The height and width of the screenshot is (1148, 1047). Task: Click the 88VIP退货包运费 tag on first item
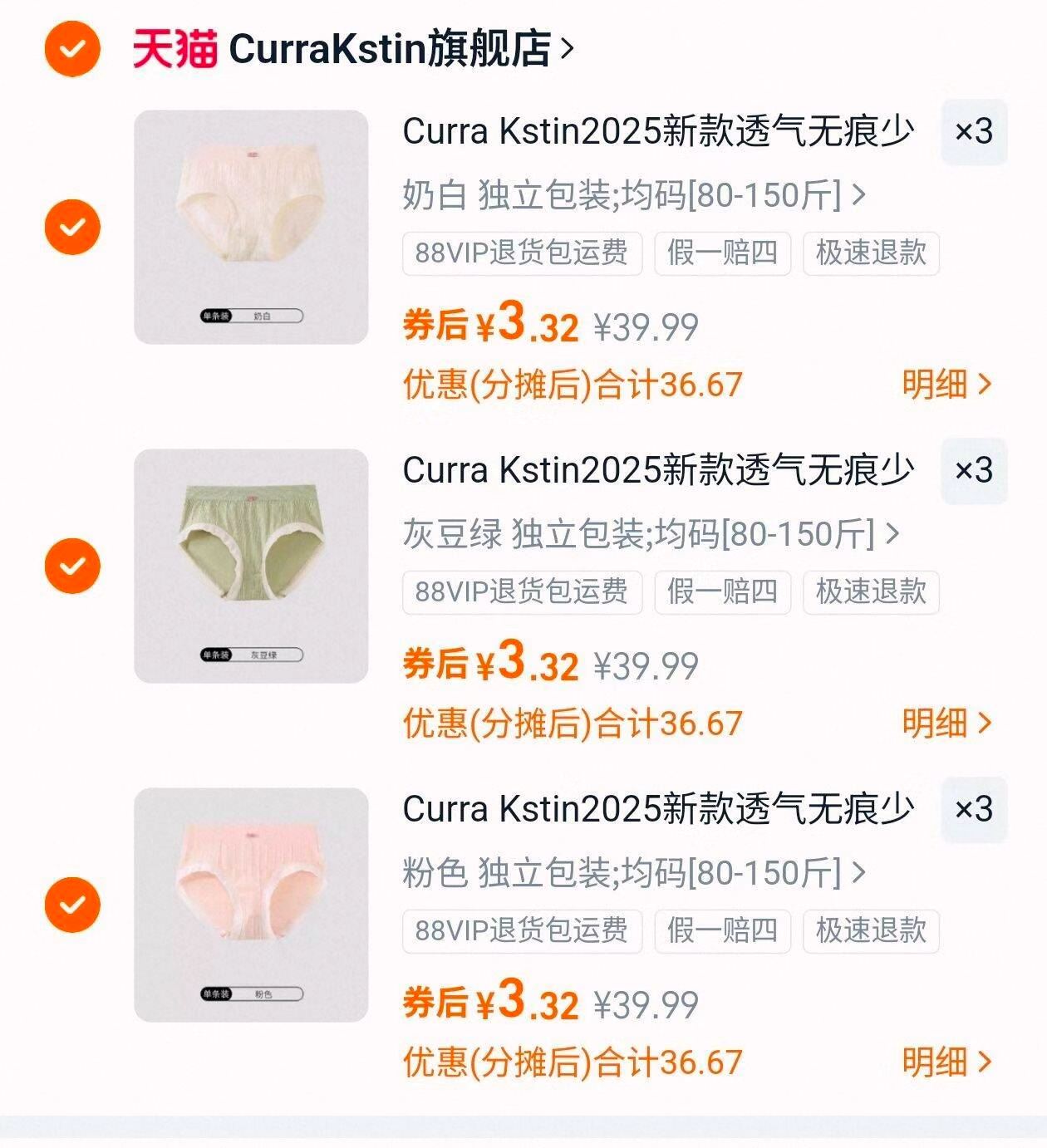coord(521,254)
